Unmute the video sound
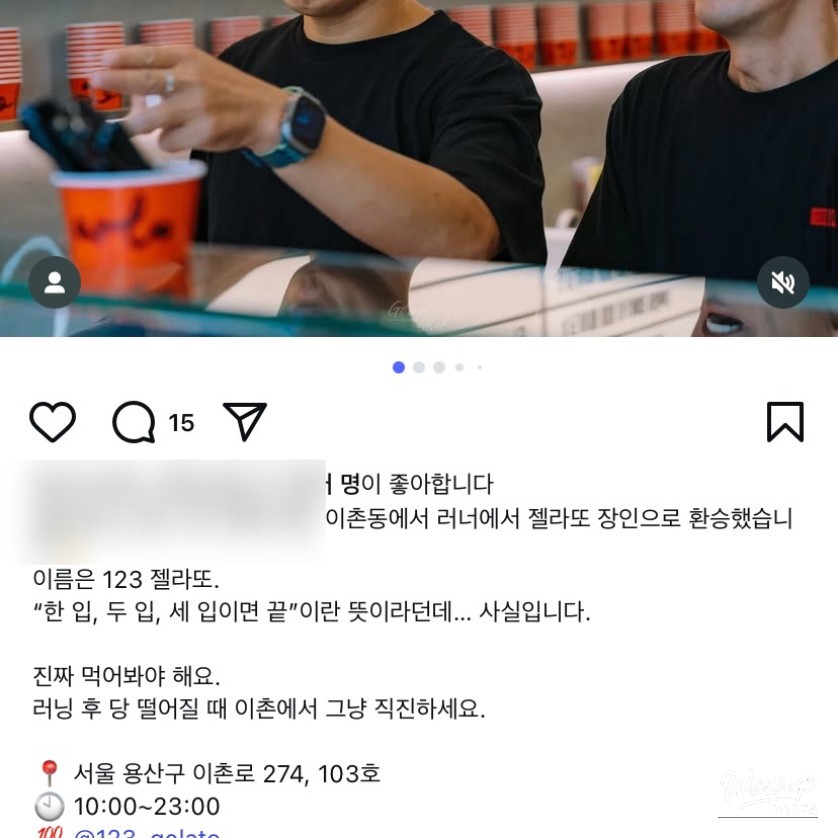This screenshot has width=838, height=838. tap(782, 283)
